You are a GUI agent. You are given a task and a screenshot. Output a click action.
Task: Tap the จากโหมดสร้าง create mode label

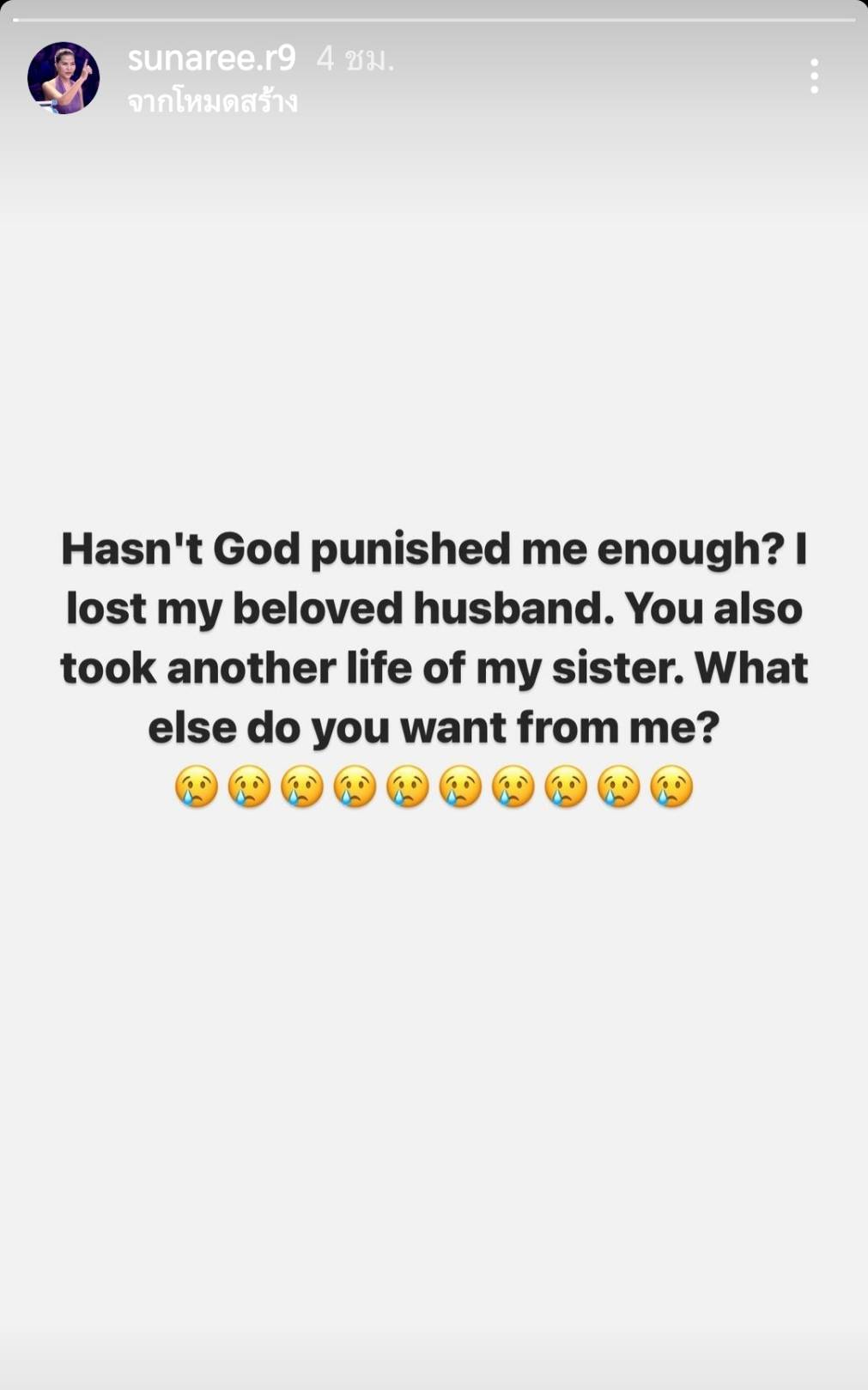tap(212, 102)
